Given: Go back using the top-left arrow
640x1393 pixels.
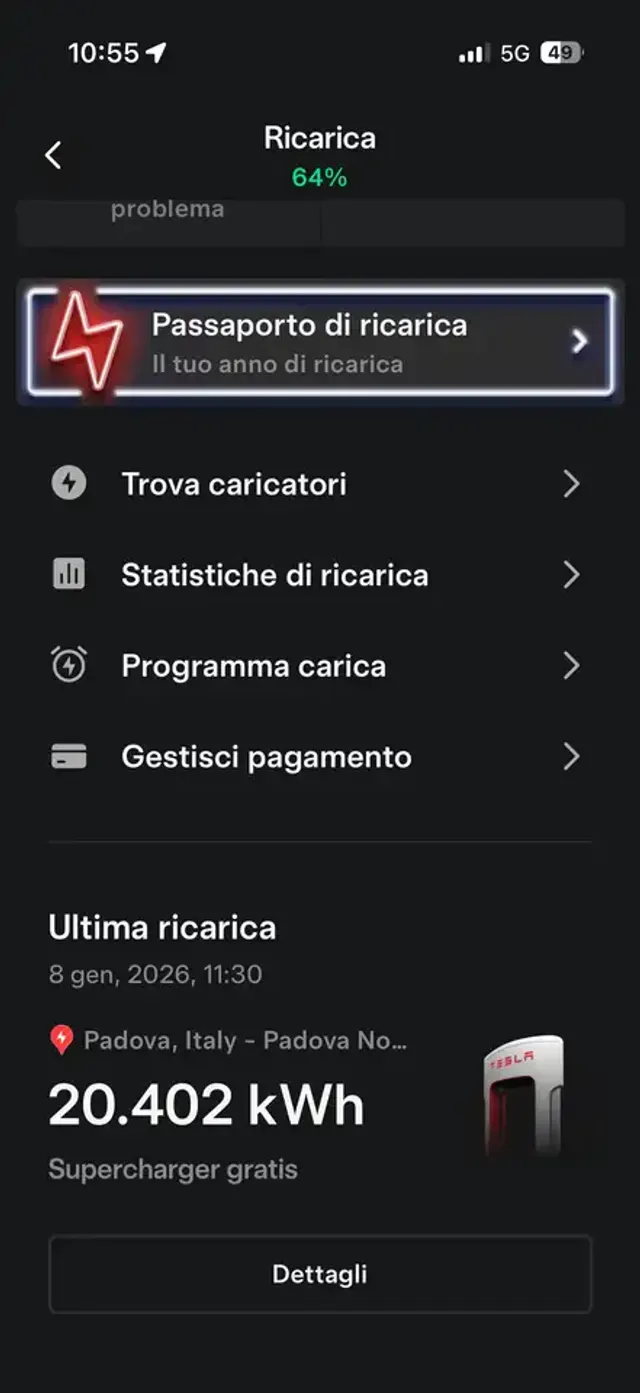Looking at the screenshot, I should click(54, 155).
